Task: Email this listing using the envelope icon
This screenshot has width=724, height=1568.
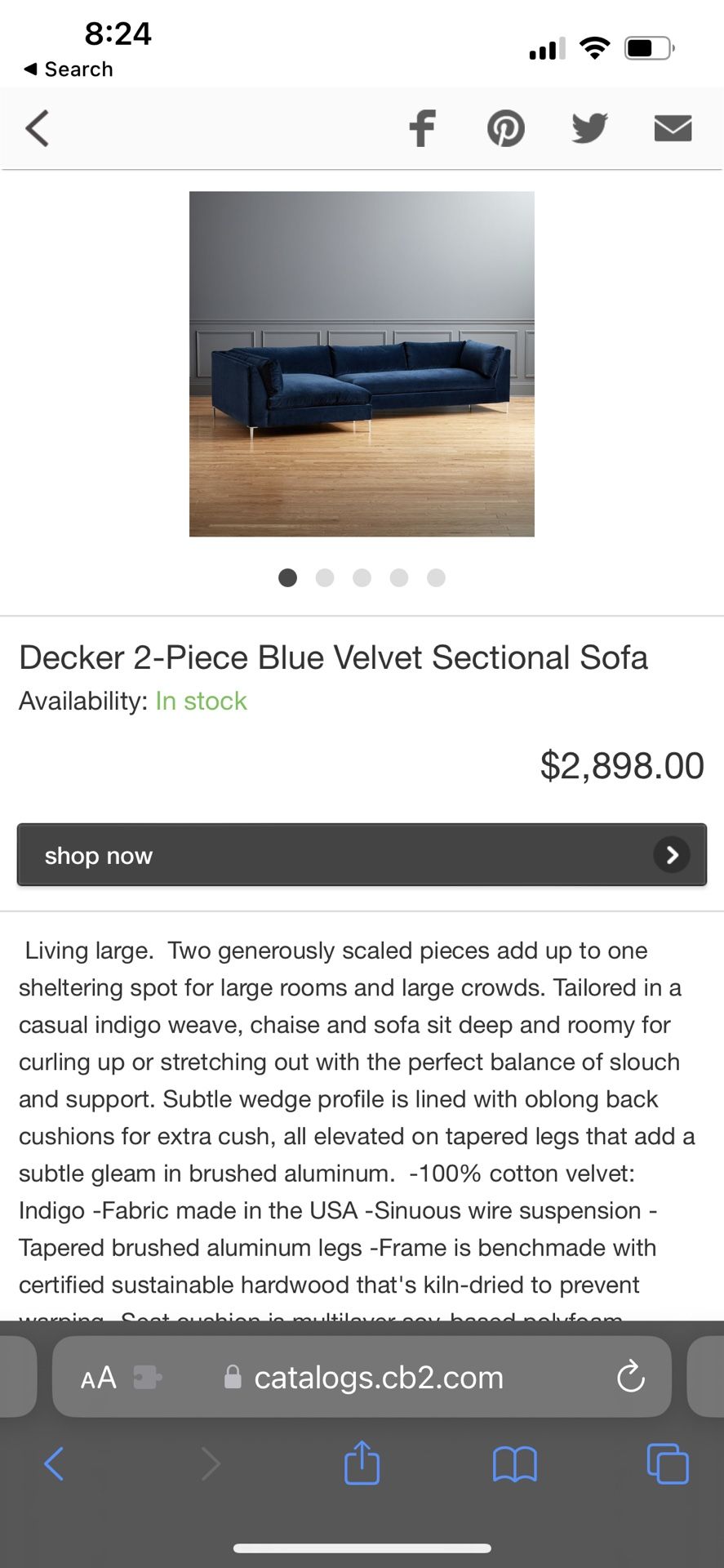Action: tap(673, 127)
